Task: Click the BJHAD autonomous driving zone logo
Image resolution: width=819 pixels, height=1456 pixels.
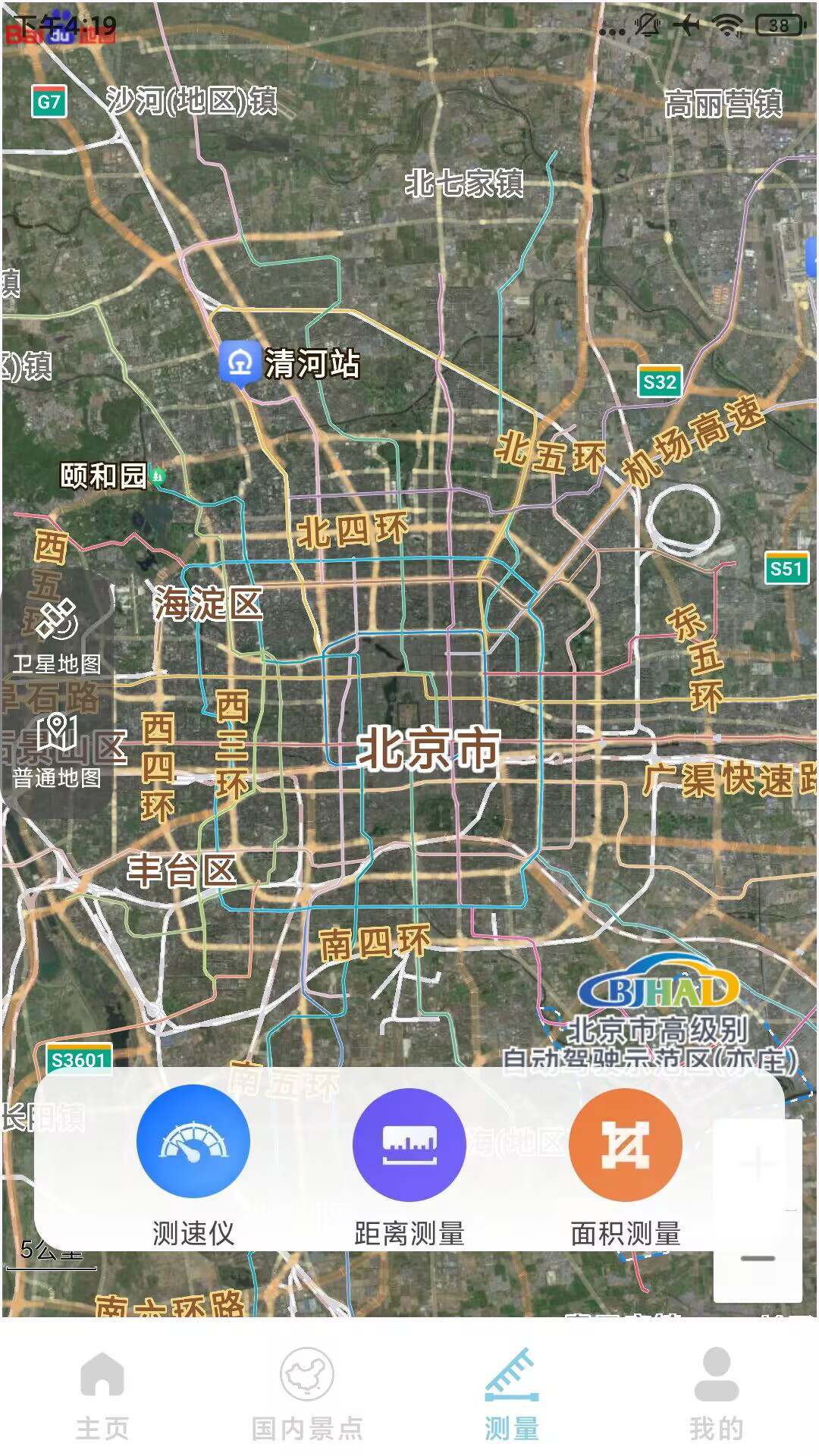Action: point(660,990)
